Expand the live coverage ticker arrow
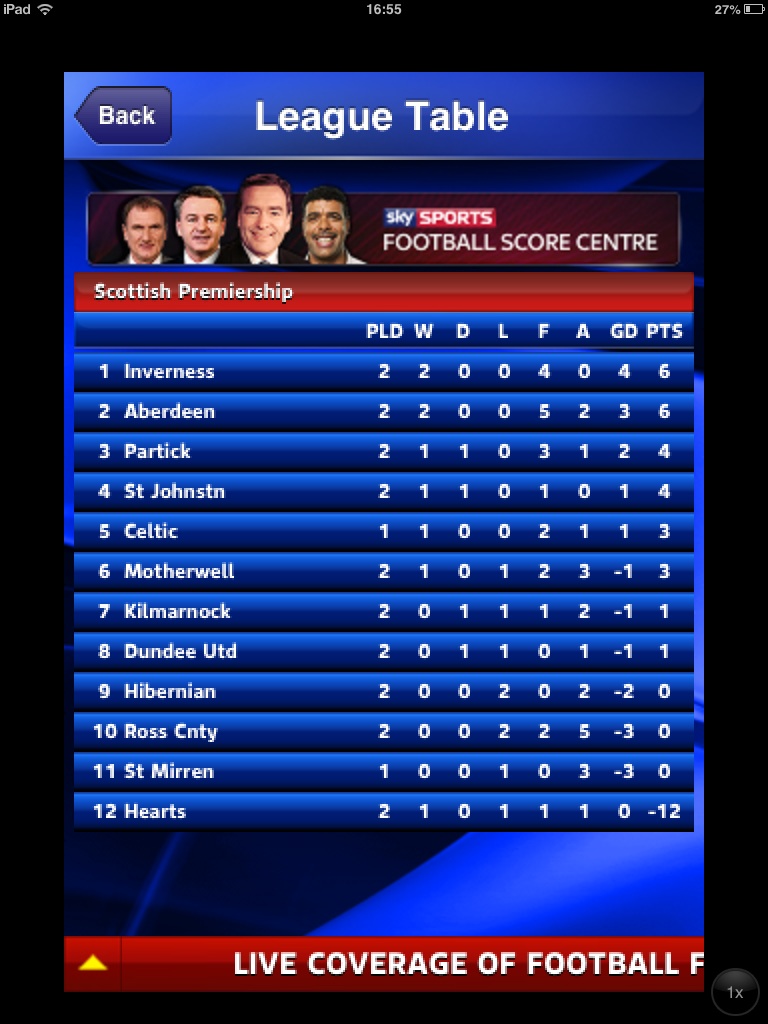This screenshot has height=1024, width=768. click(x=93, y=963)
